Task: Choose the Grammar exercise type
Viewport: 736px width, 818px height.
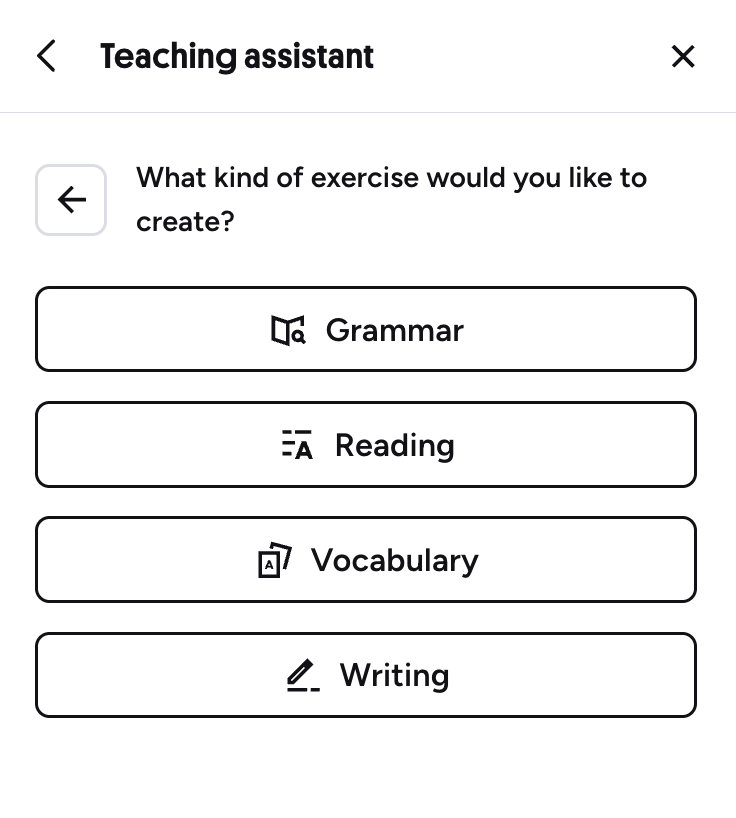Action: (x=366, y=330)
